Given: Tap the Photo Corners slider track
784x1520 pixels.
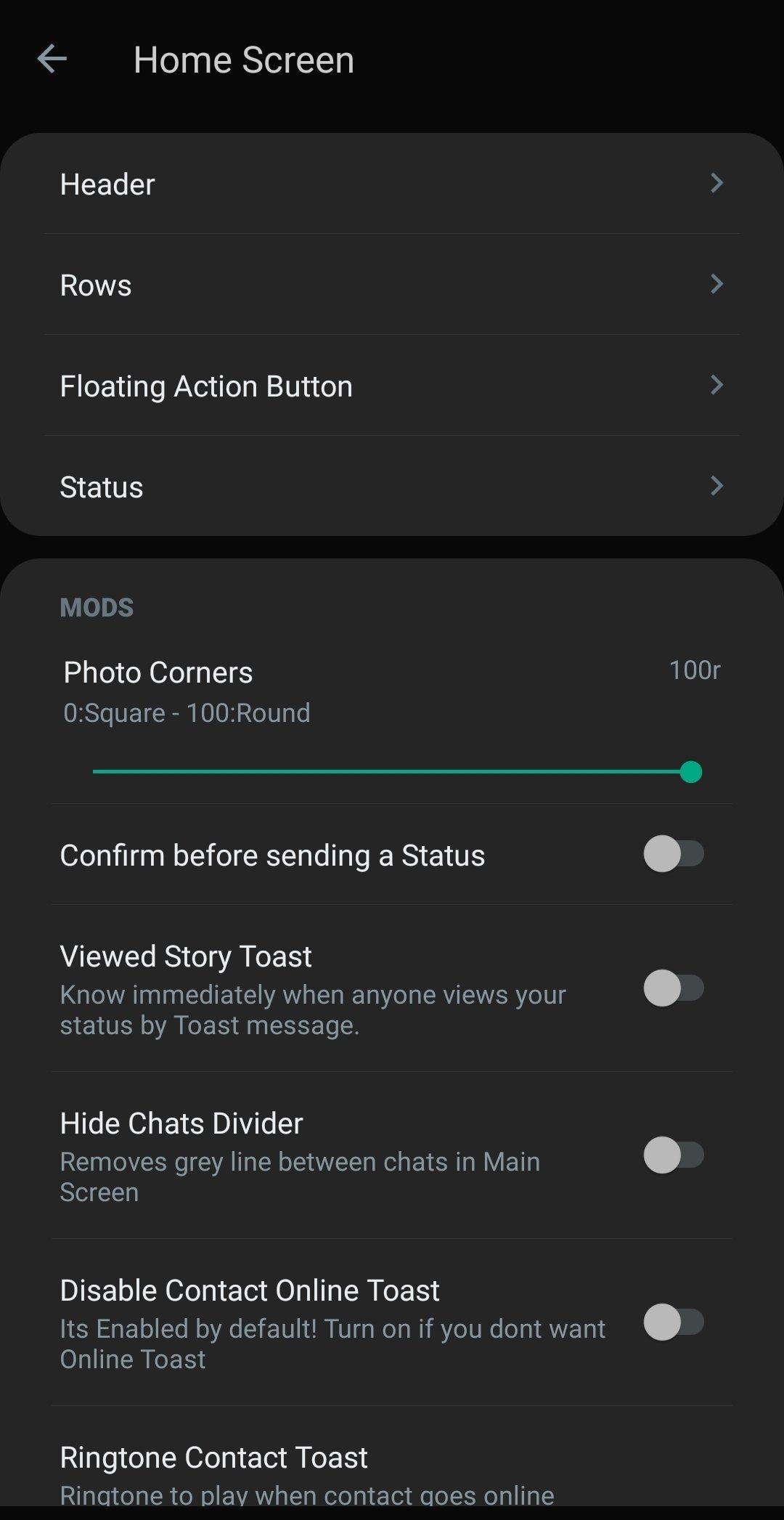Looking at the screenshot, I should tap(392, 771).
